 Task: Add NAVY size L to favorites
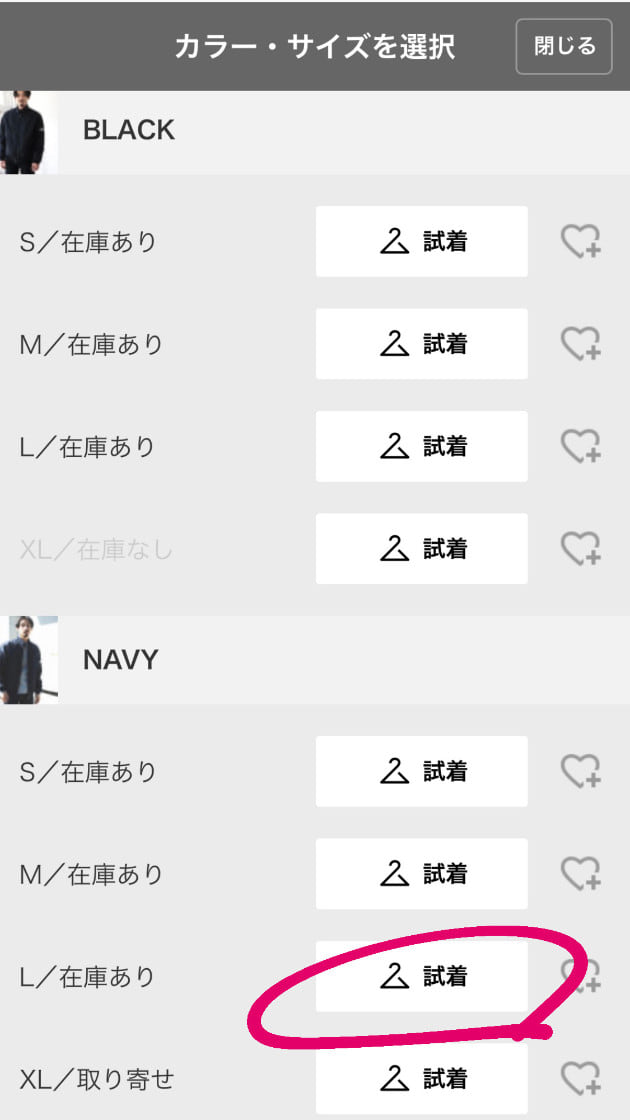(580, 976)
